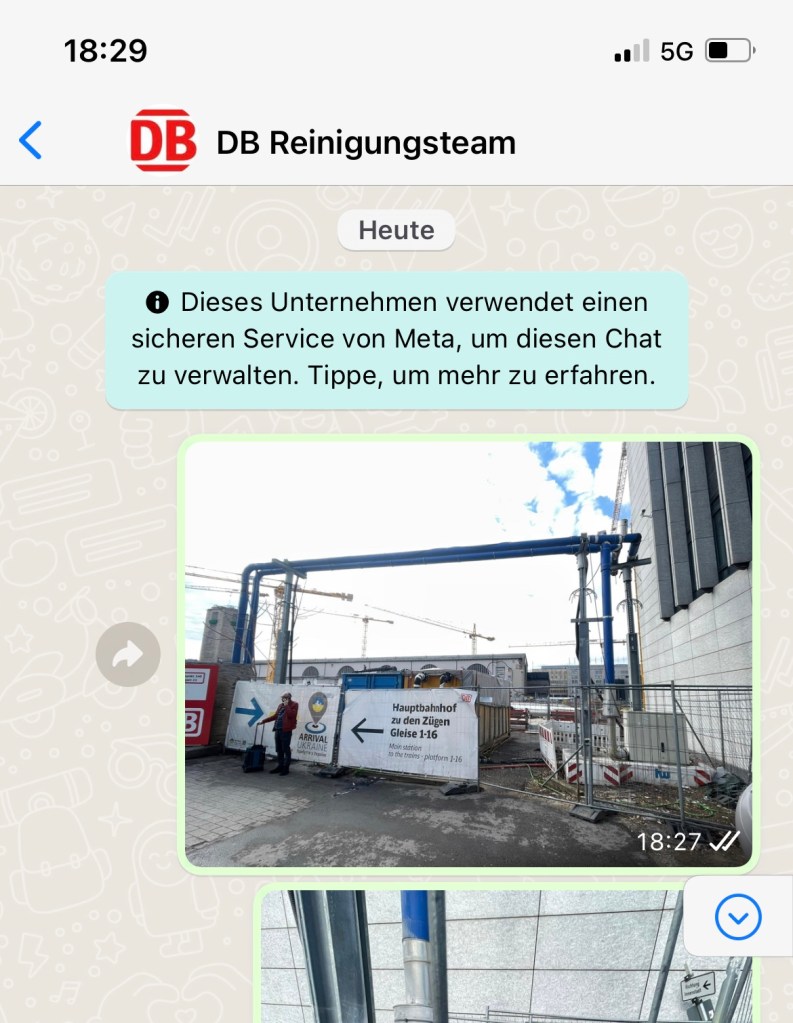Forward the construction site photo
The width and height of the screenshot is (793, 1023).
(128, 654)
